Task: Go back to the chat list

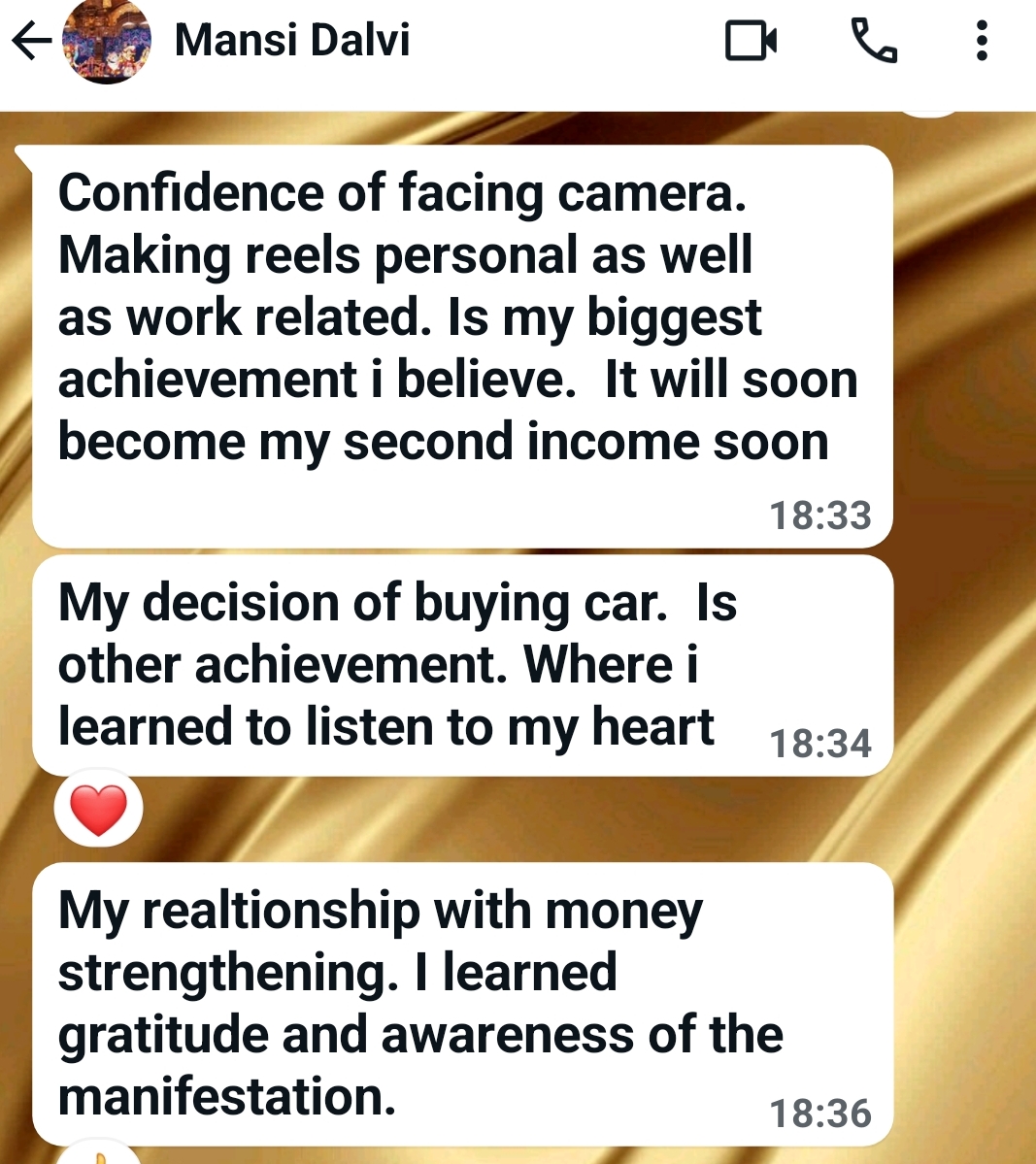Action: 30,42
